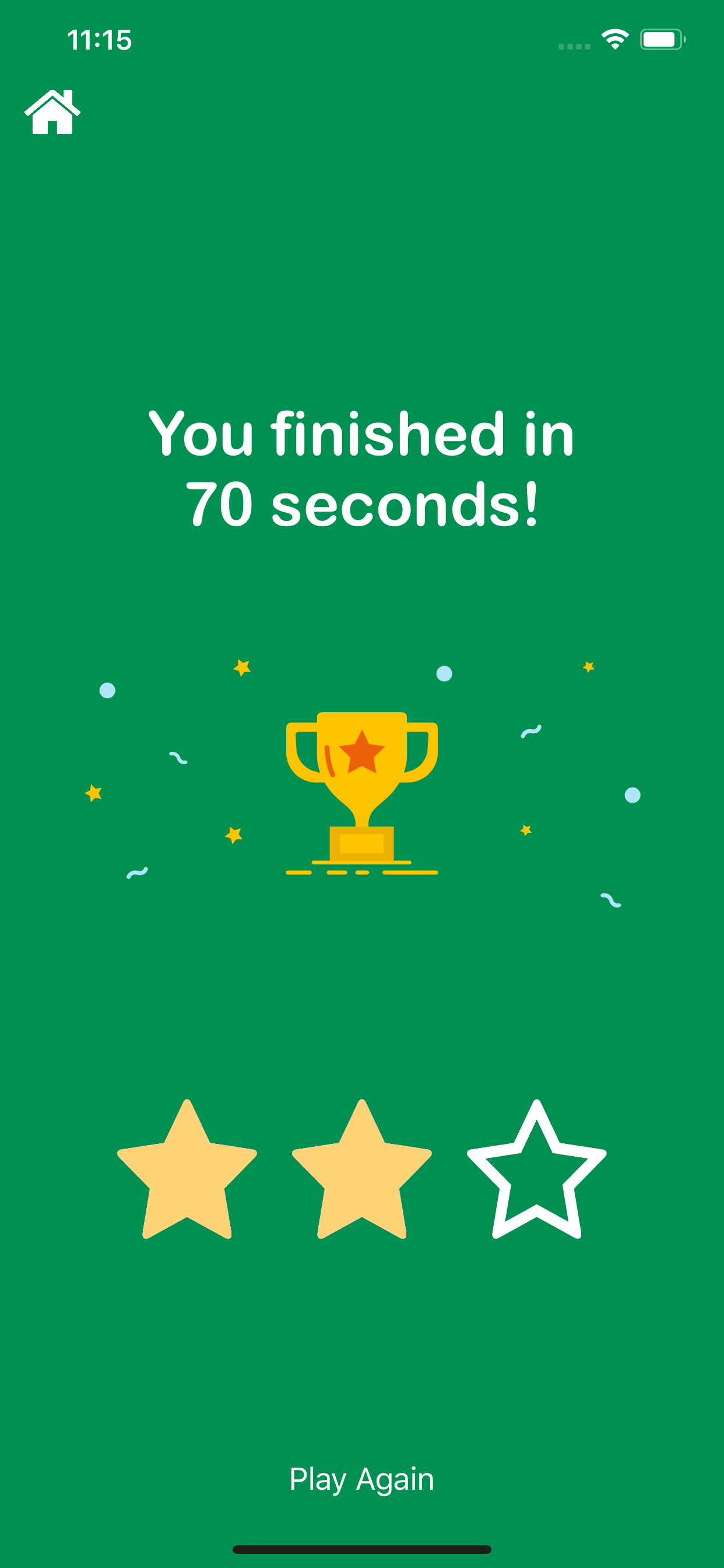This screenshot has height=1568, width=724.
Task: Tap Play Again to restart
Action: point(362,1479)
